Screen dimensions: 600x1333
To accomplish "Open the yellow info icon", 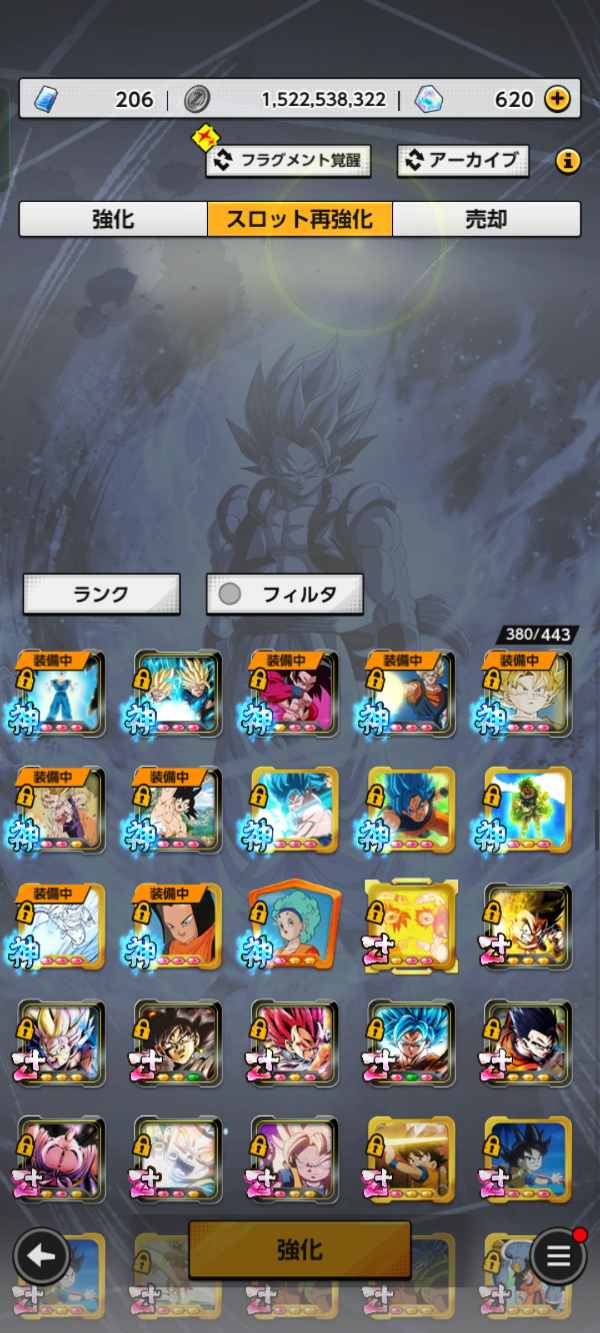I will point(568,160).
